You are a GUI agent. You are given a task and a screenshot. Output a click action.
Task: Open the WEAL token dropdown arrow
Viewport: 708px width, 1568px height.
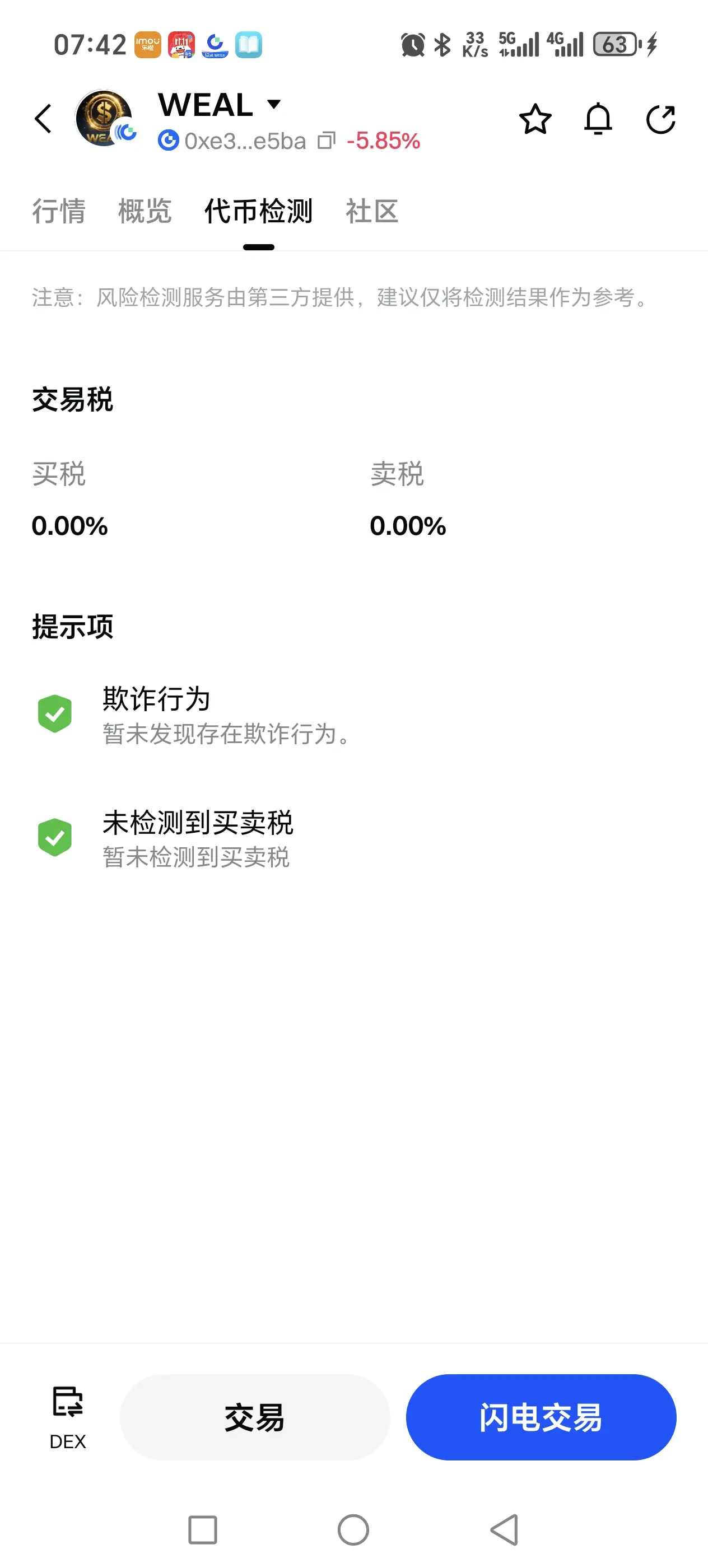(x=274, y=104)
